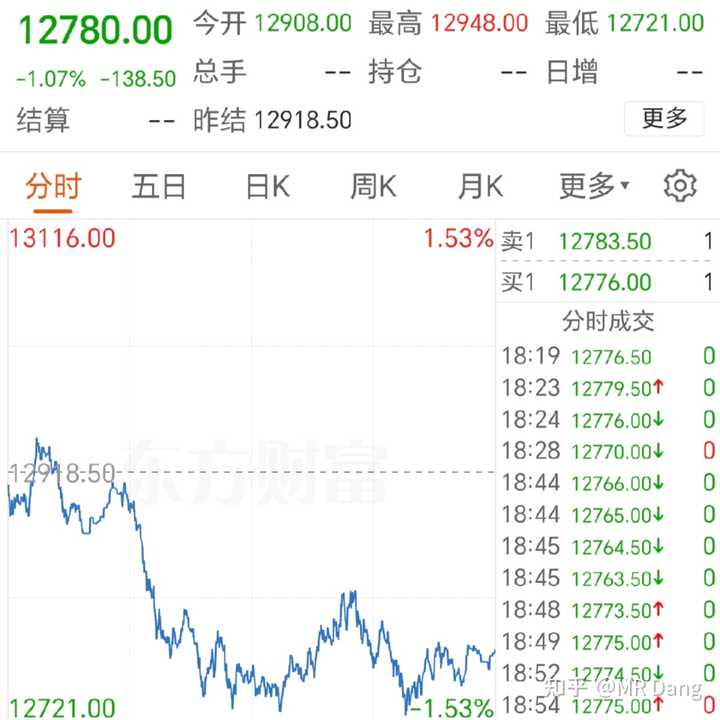Switch to the 五日 chart tab

click(159, 186)
